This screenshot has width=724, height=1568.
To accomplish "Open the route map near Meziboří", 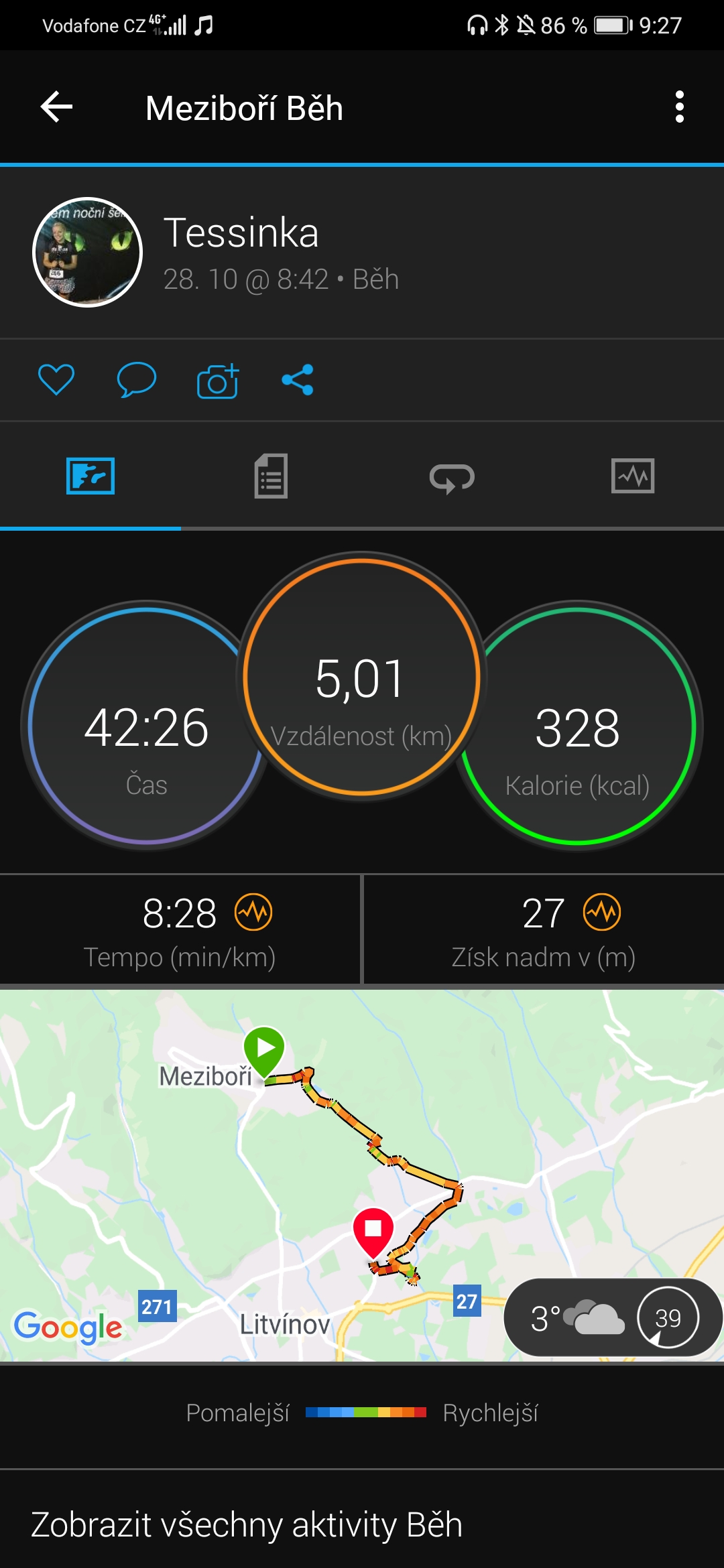I will pyautogui.click(x=362, y=1175).
